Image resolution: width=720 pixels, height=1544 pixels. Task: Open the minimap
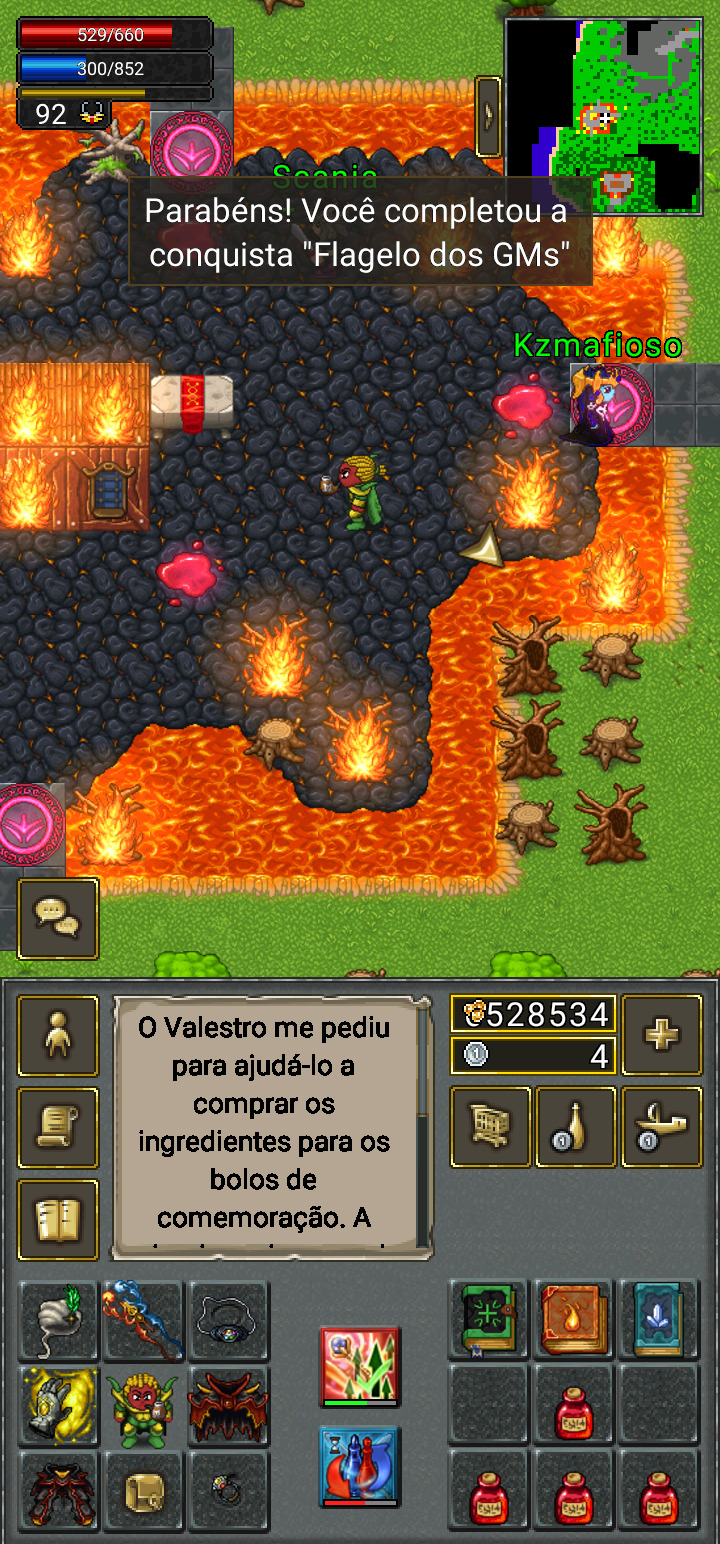pos(603,117)
